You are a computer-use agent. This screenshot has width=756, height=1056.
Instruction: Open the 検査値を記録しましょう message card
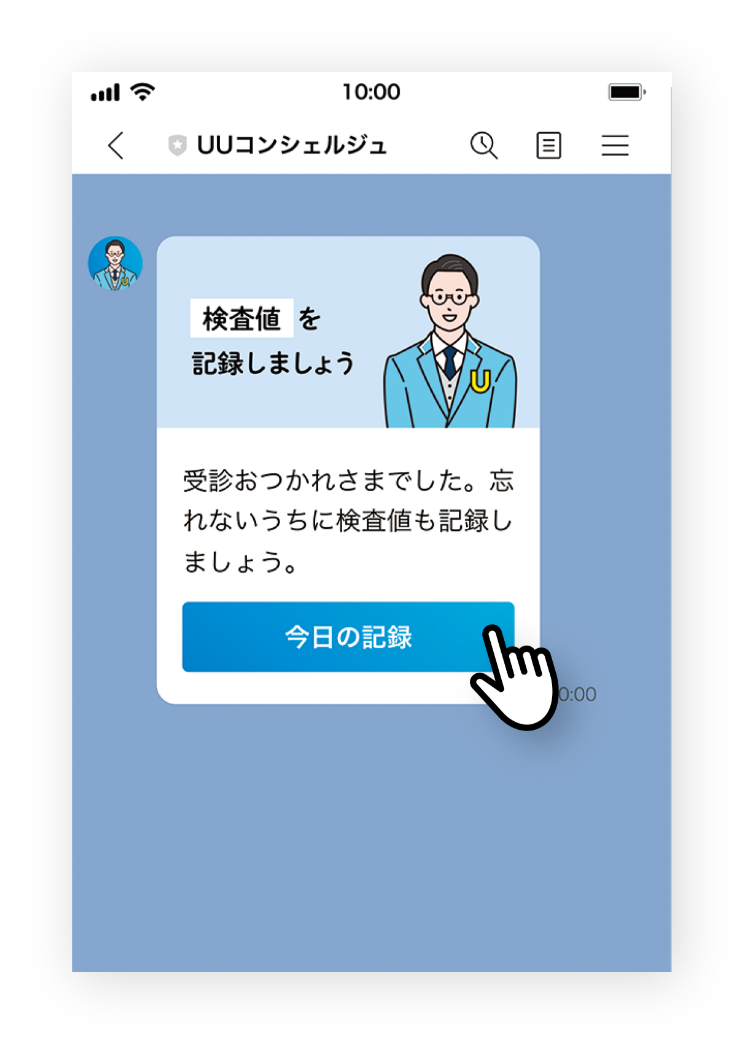pyautogui.click(x=347, y=335)
